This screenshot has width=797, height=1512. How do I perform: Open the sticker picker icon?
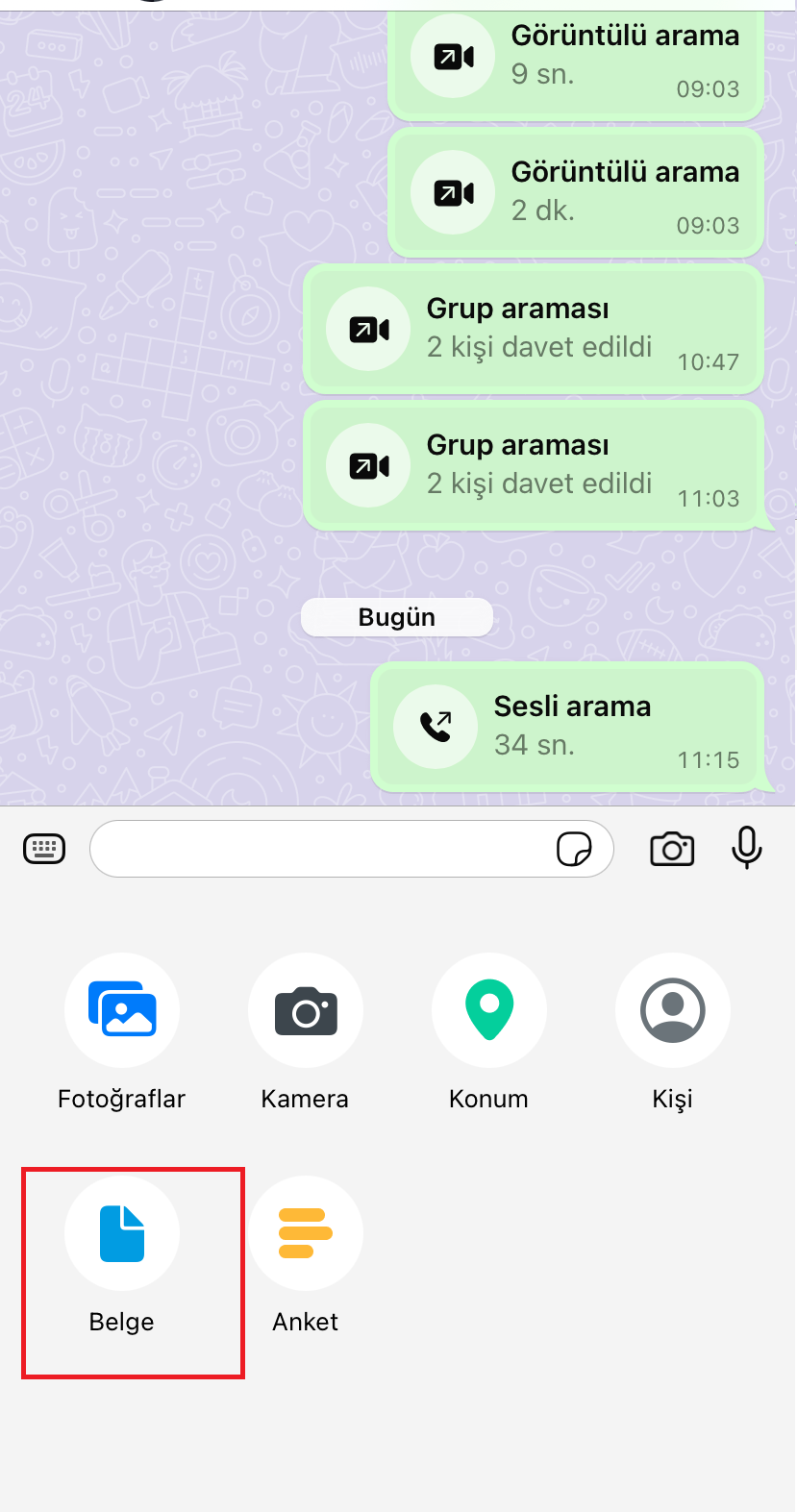pyautogui.click(x=574, y=849)
